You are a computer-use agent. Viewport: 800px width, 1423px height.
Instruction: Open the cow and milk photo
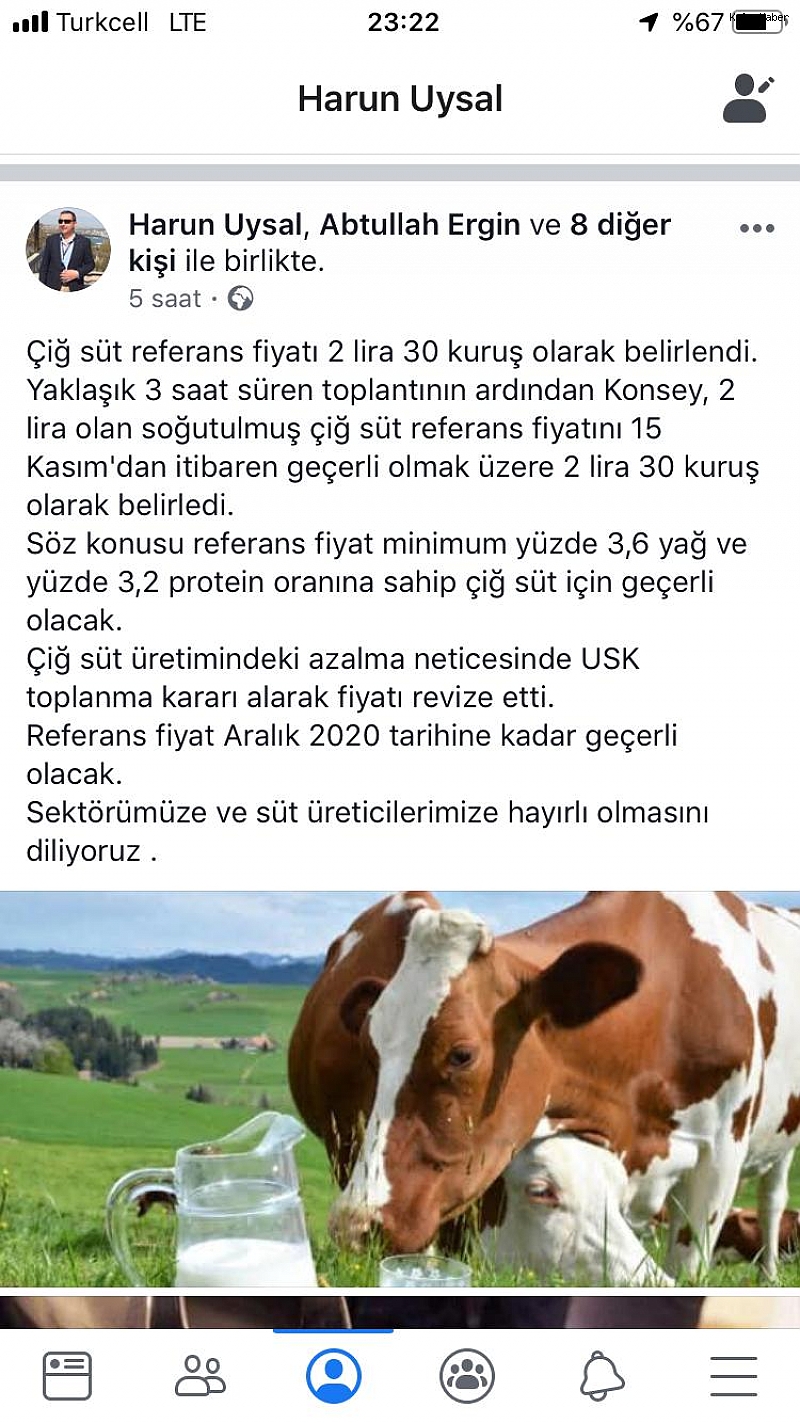coord(400,1089)
